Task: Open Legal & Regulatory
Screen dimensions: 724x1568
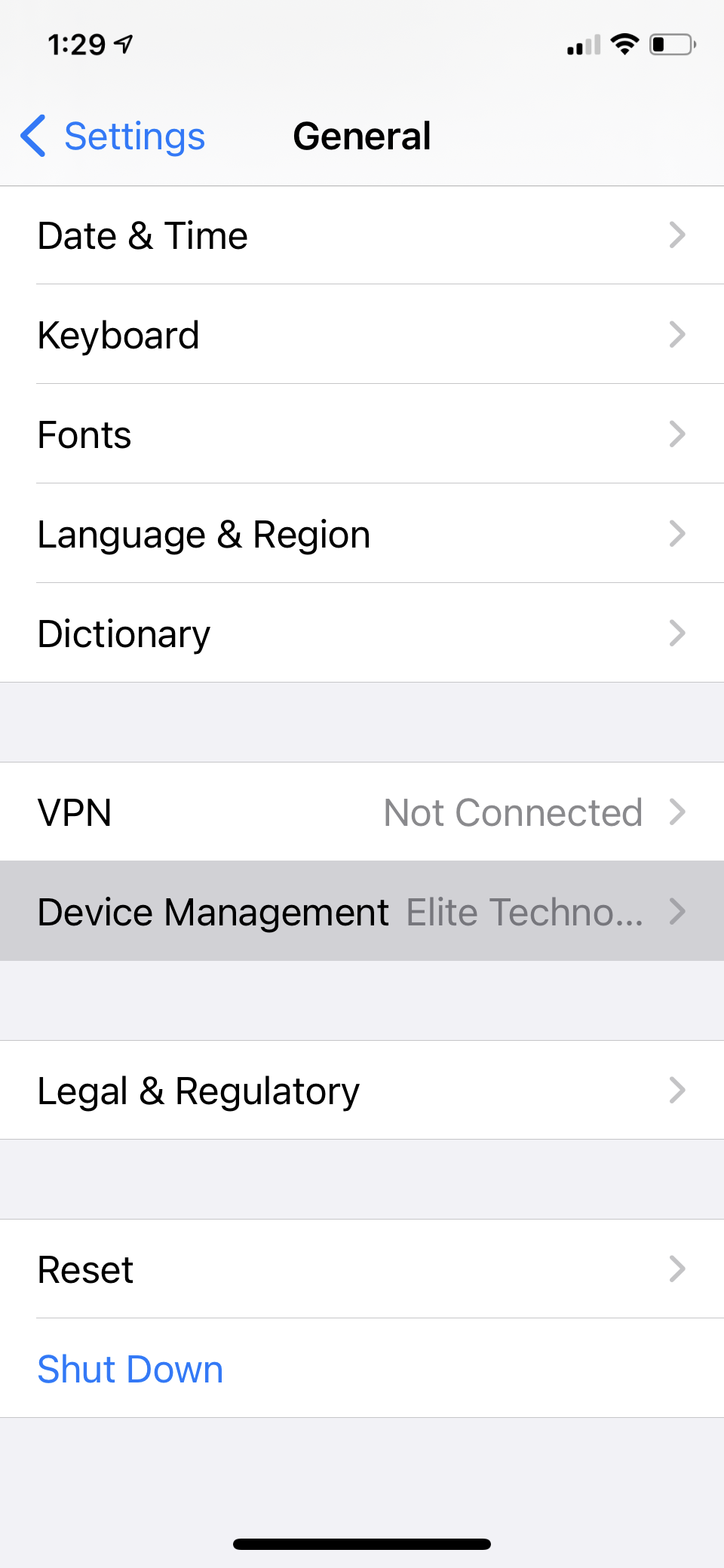Action: (x=362, y=1091)
